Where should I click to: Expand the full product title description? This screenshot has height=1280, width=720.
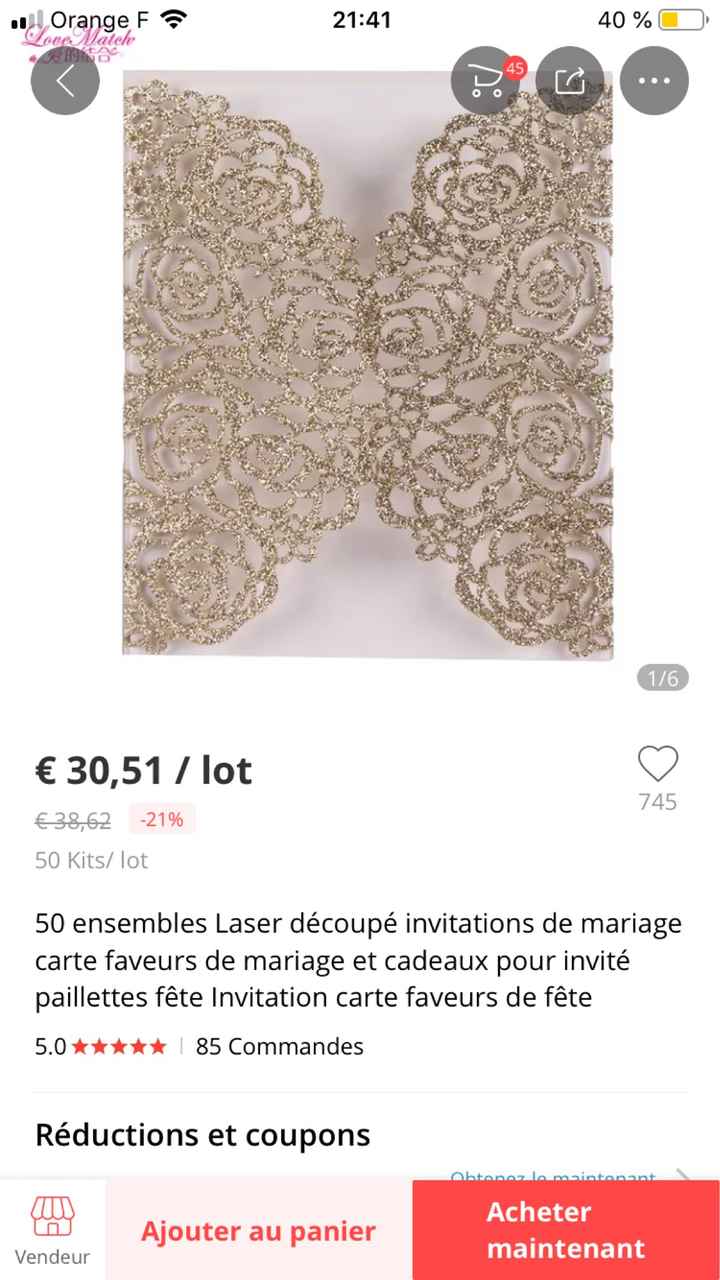pyautogui.click(x=358, y=960)
